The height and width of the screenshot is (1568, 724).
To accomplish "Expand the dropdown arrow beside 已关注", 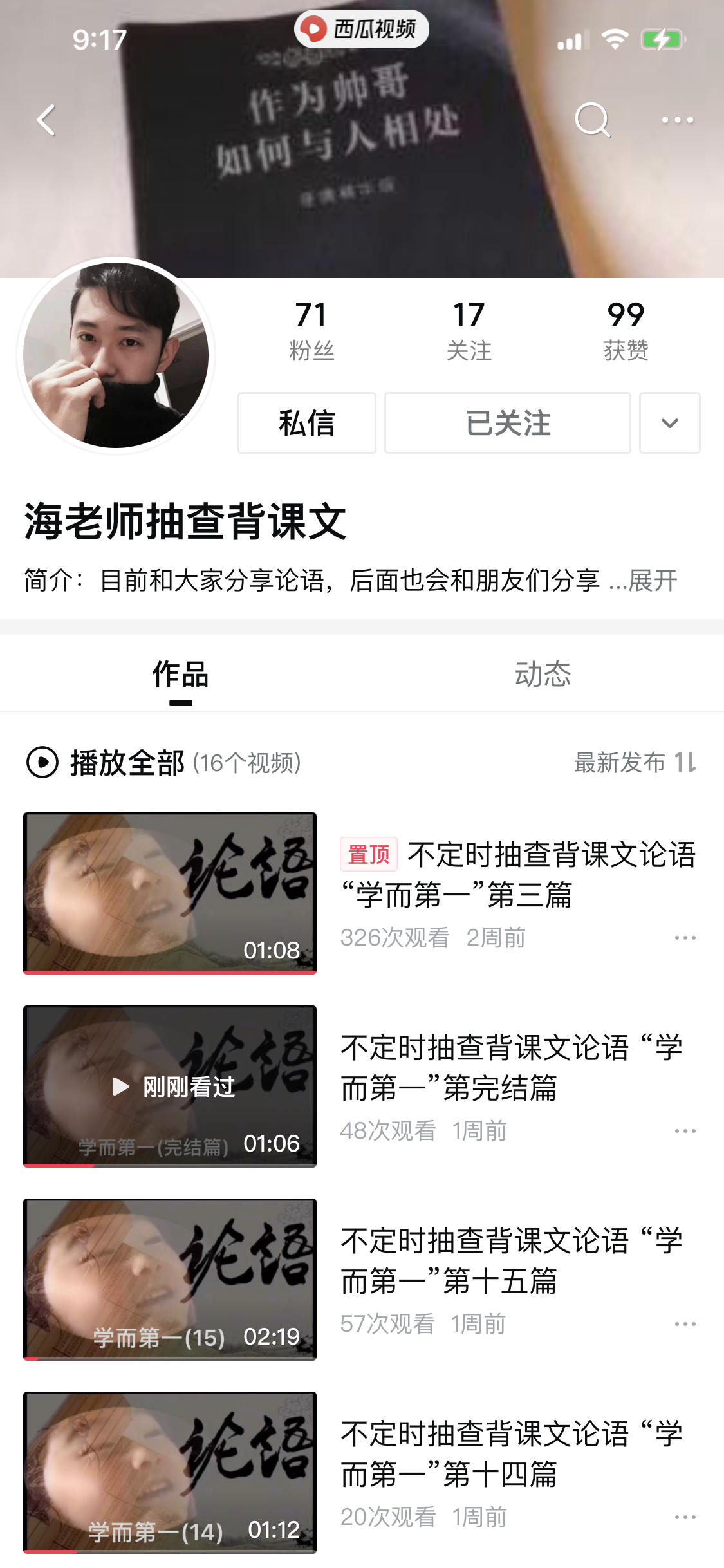I will (669, 423).
